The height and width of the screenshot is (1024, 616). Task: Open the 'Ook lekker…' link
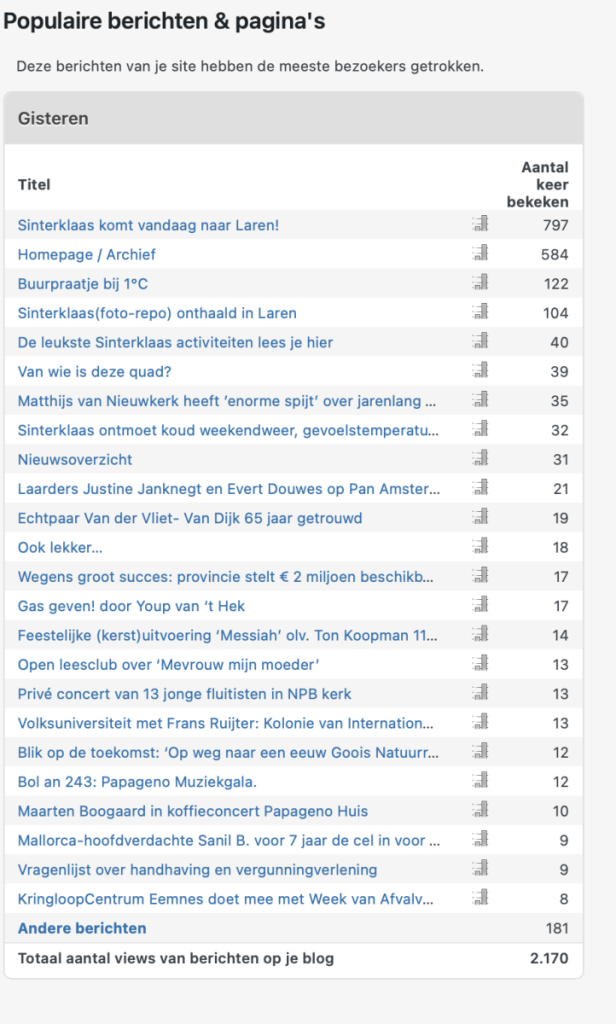click(x=60, y=547)
